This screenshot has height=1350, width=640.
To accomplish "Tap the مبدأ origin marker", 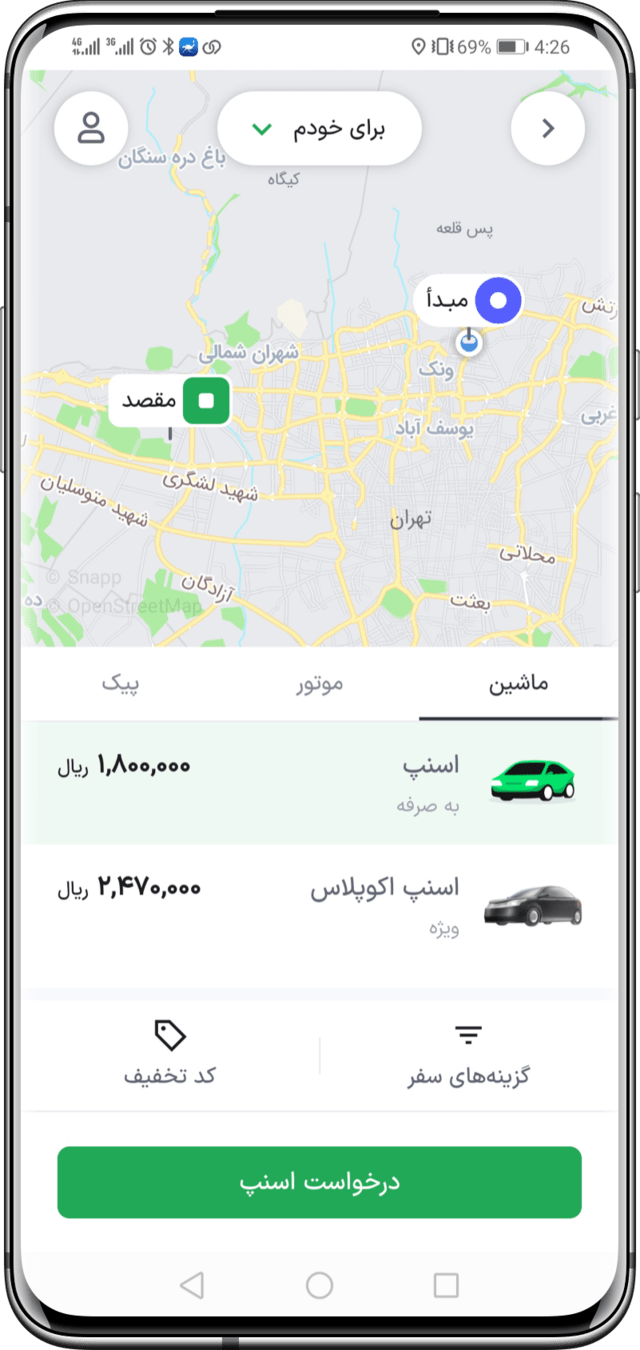I will (469, 300).
